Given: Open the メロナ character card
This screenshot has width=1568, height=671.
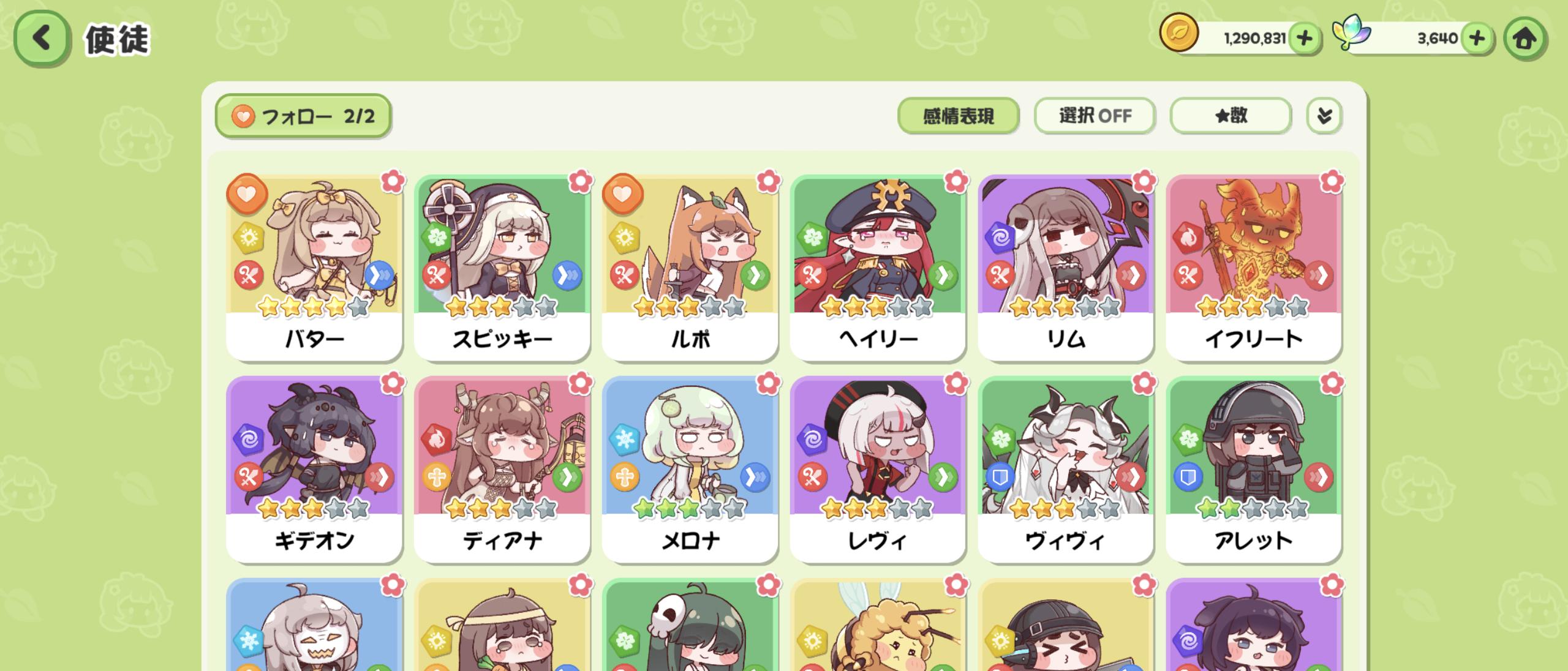Looking at the screenshot, I should 690,470.
